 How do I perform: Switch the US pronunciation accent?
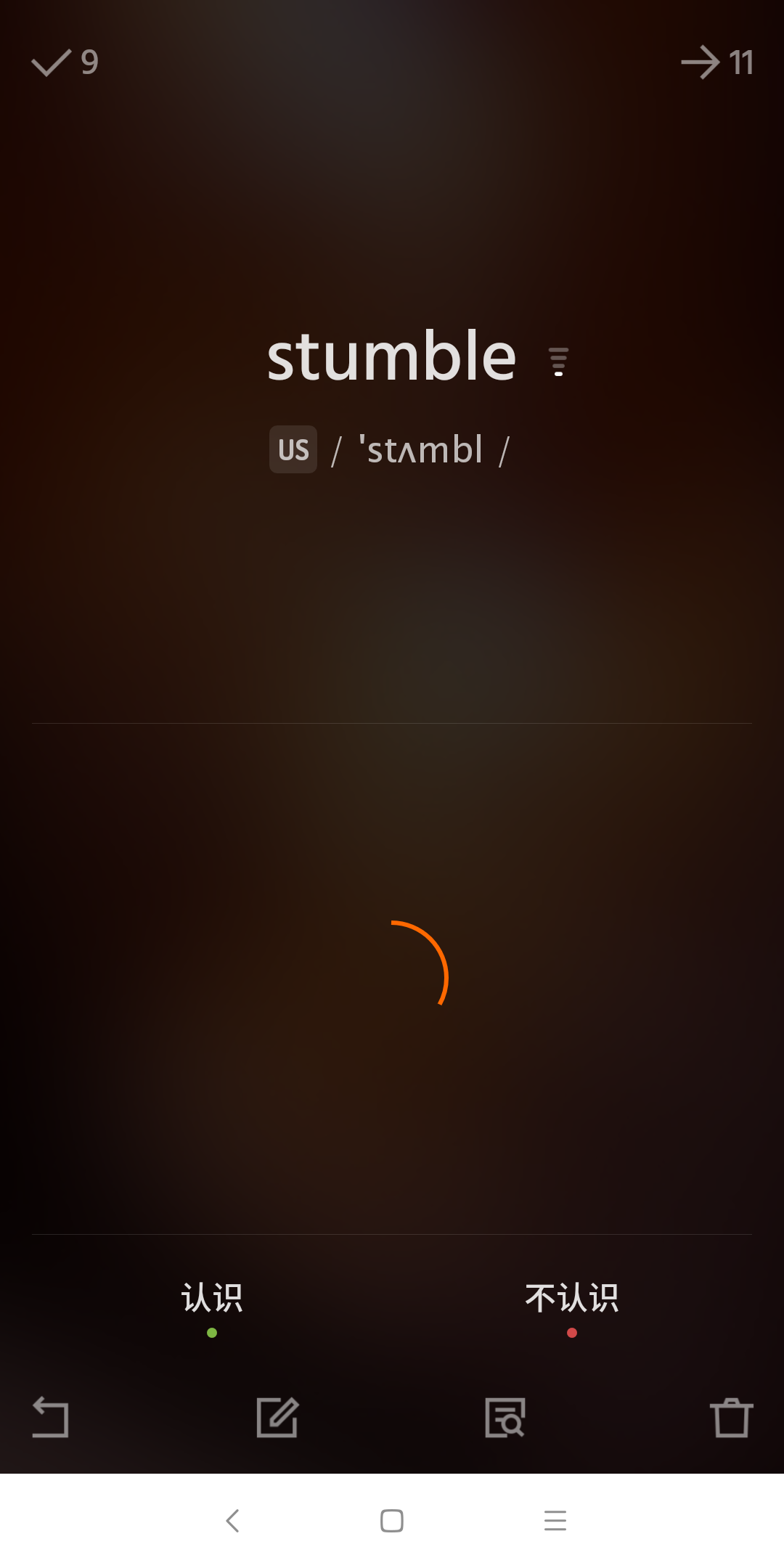tap(293, 449)
